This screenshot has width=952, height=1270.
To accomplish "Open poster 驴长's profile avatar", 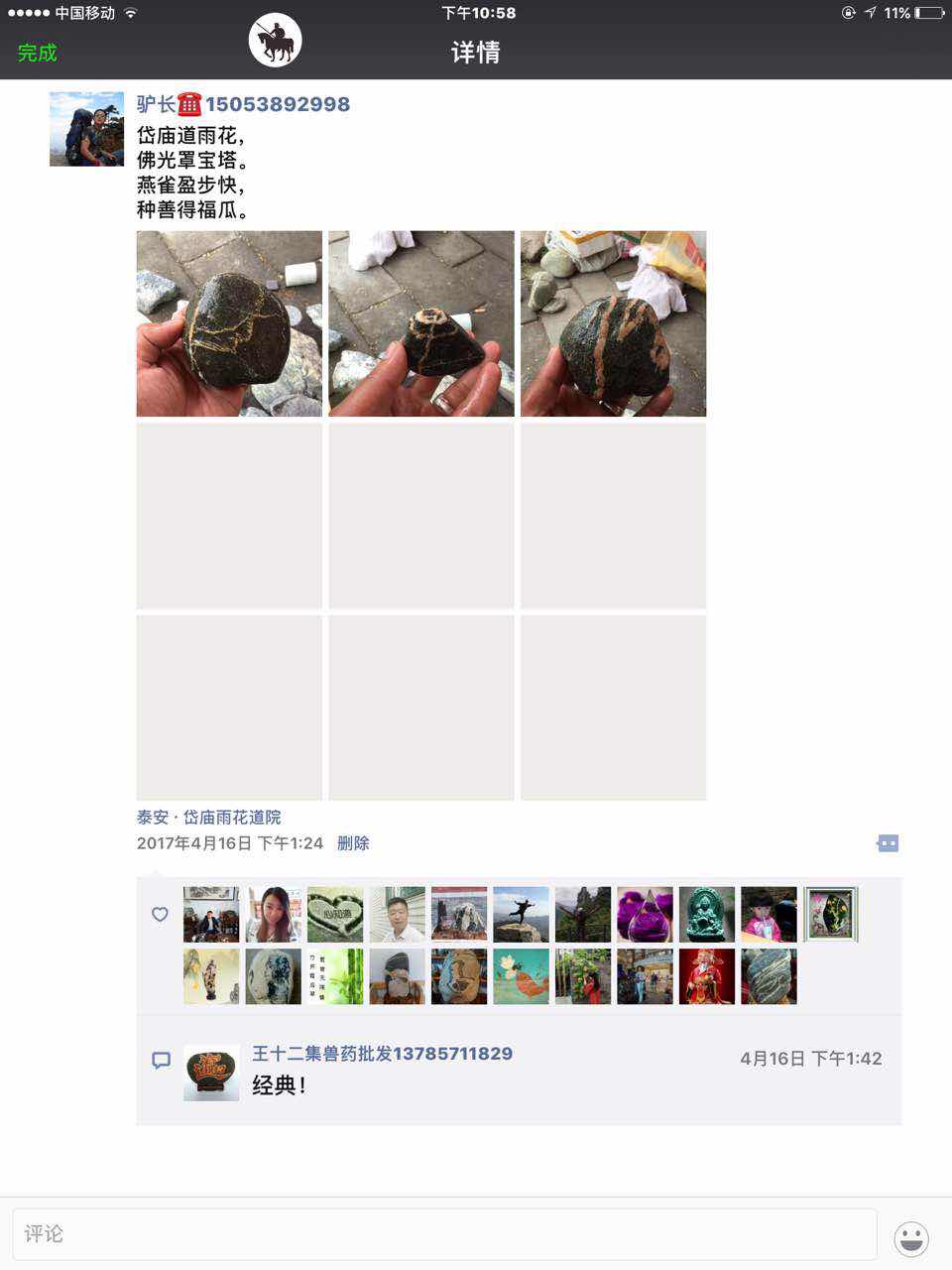I will coord(86,129).
